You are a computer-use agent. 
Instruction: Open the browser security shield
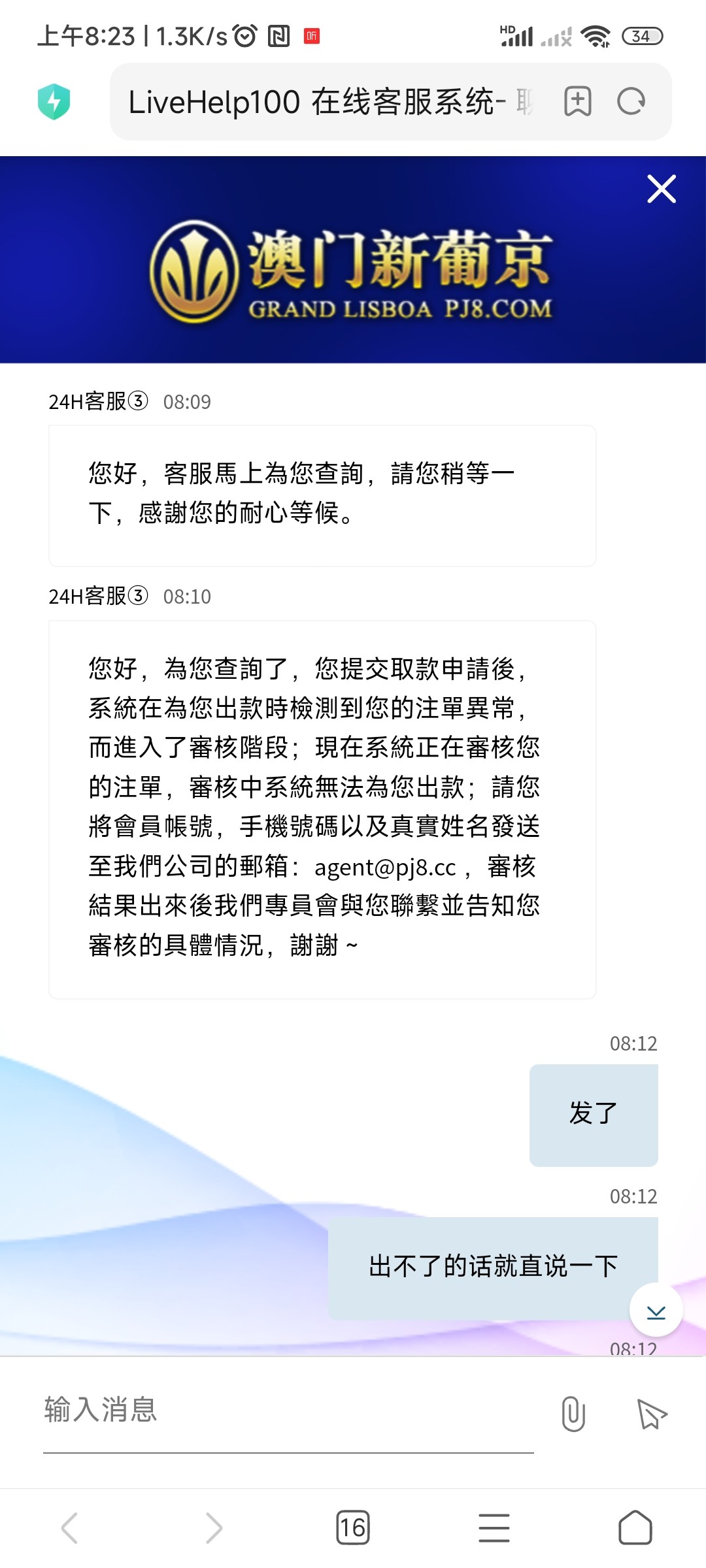coord(54,102)
